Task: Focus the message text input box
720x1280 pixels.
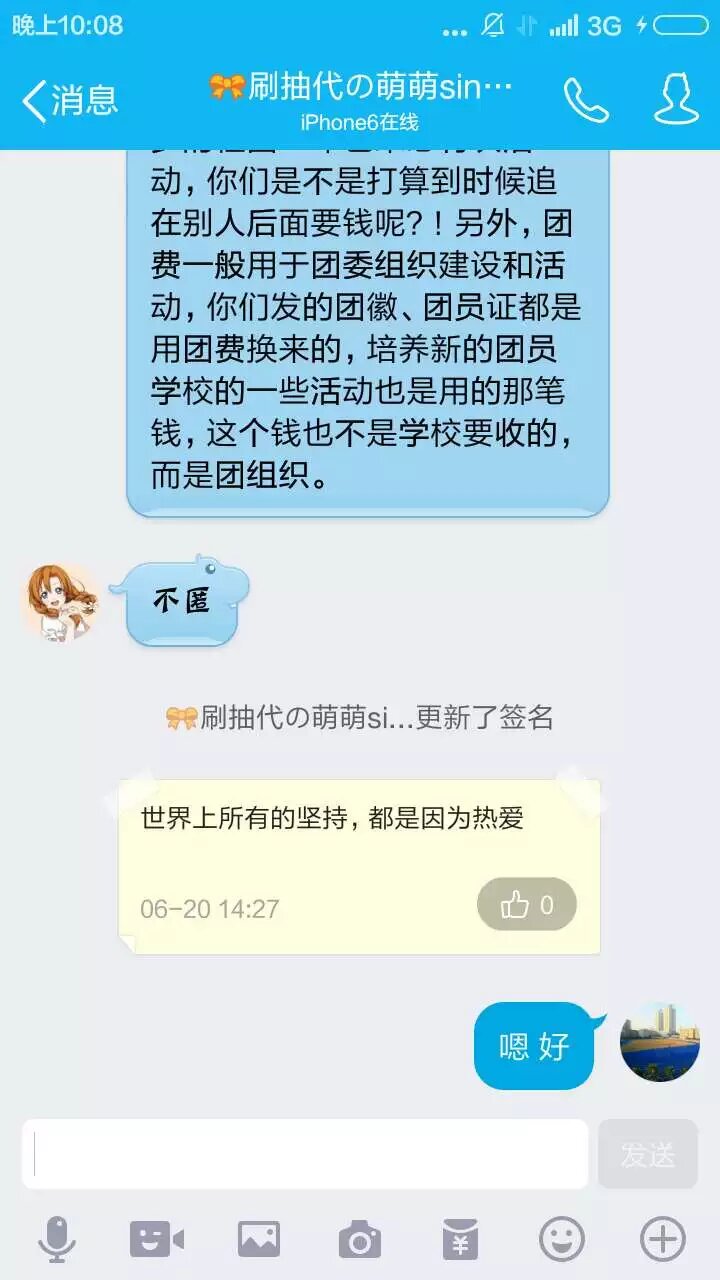Action: pyautogui.click(x=305, y=1154)
